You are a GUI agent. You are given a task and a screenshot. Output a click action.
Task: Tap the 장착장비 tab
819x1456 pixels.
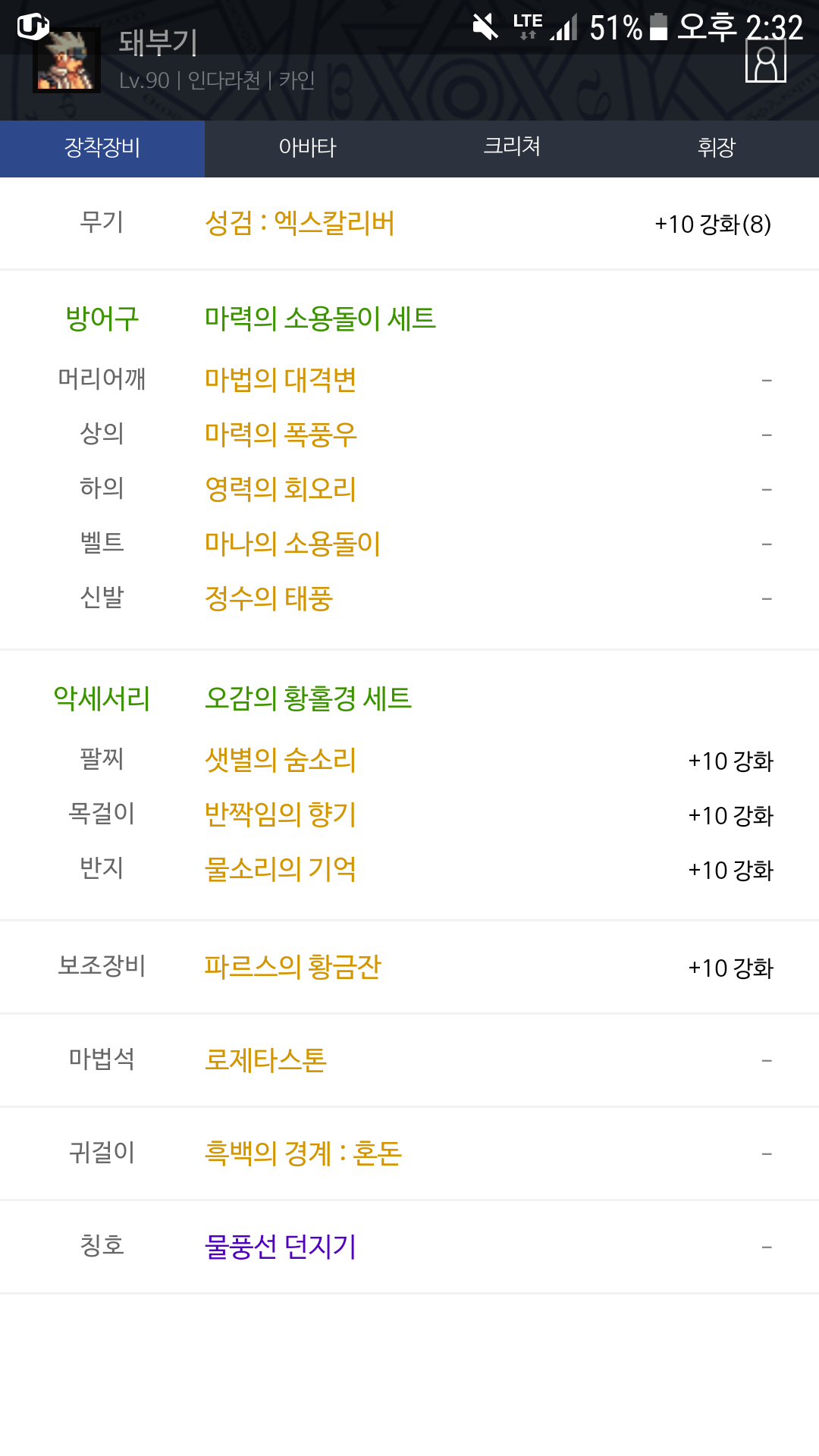[x=102, y=148]
